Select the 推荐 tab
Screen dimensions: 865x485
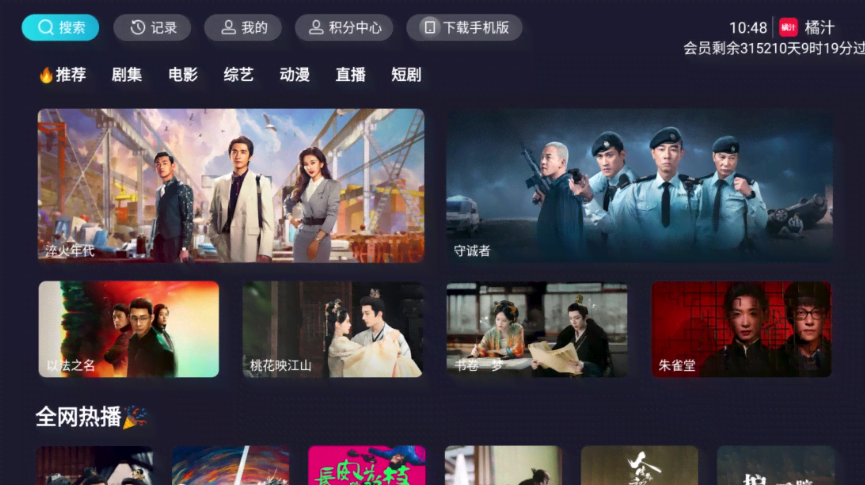click(x=62, y=75)
